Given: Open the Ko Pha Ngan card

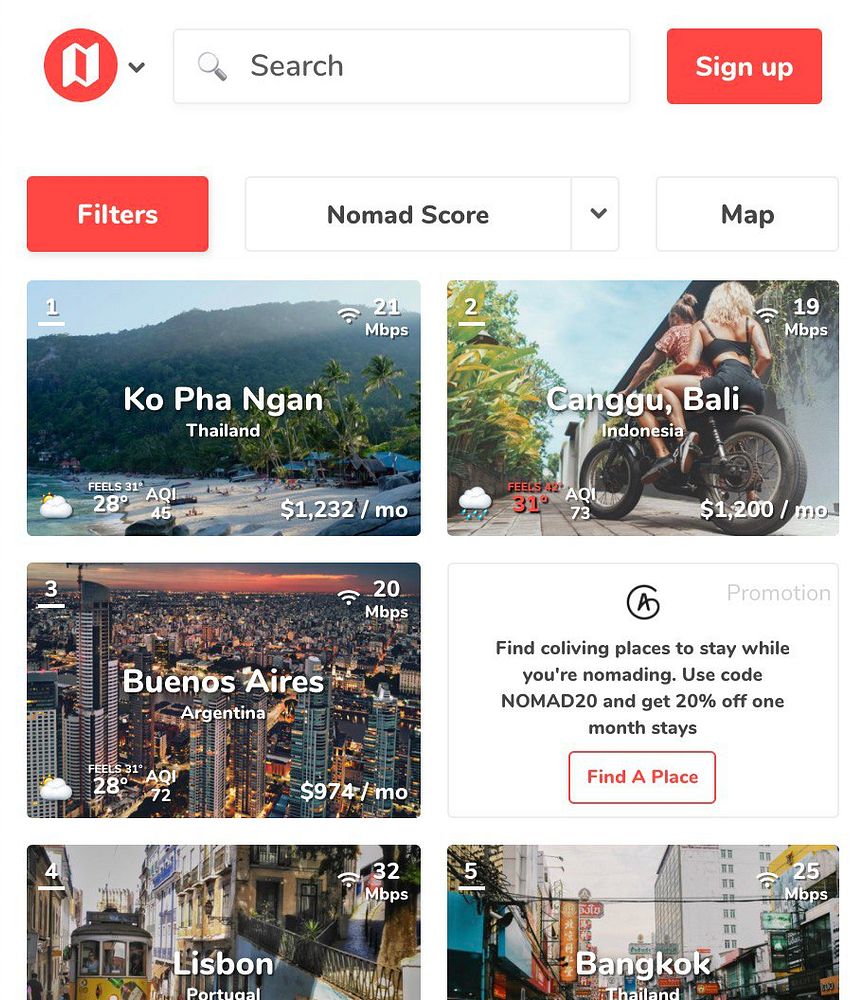Looking at the screenshot, I should (x=223, y=408).
